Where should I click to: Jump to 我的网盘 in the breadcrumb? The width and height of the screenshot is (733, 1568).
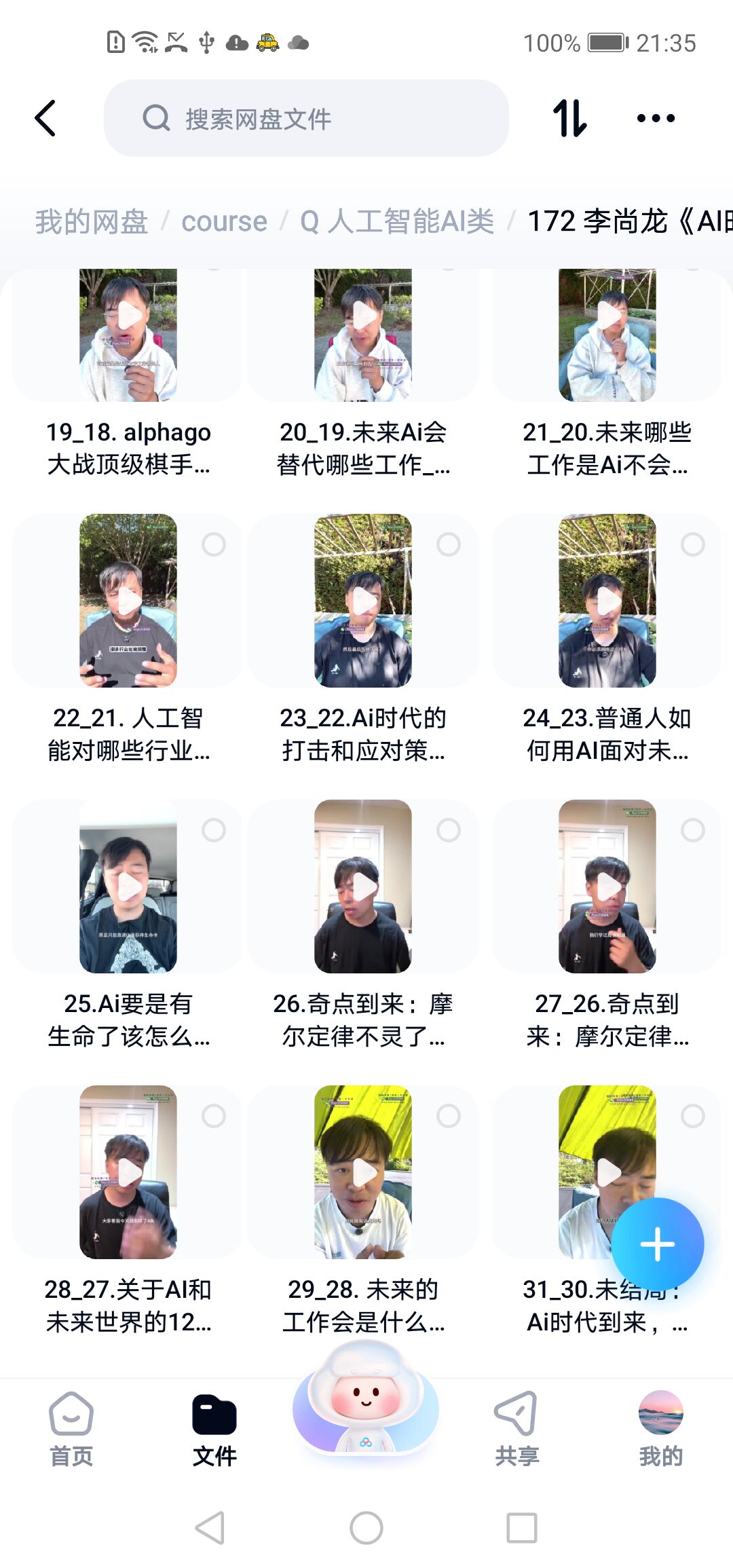coord(92,221)
